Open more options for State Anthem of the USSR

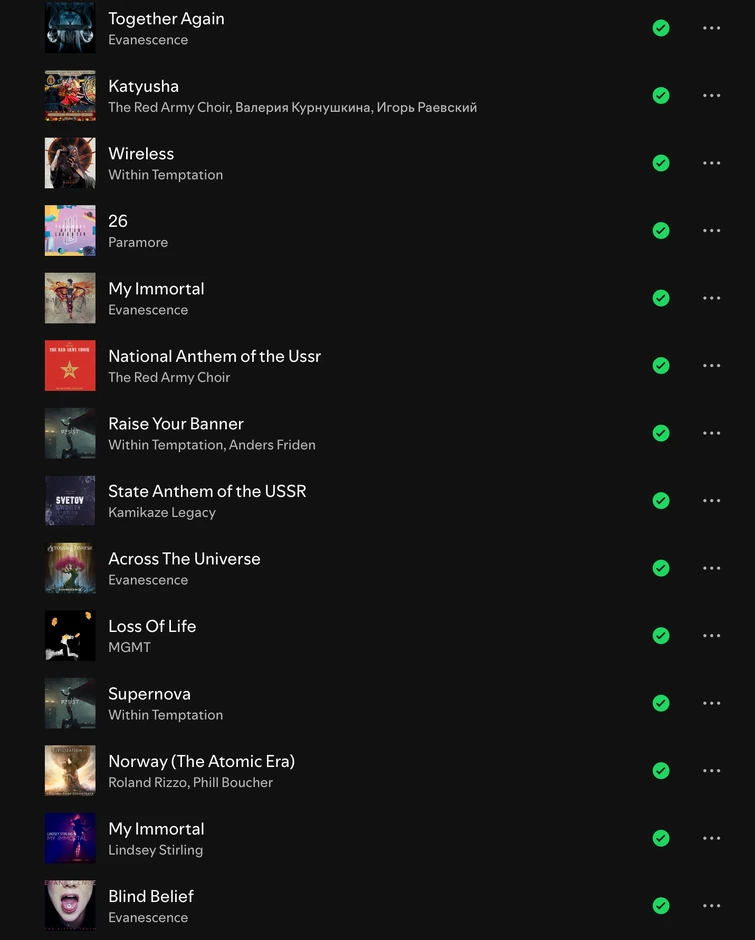coord(711,500)
